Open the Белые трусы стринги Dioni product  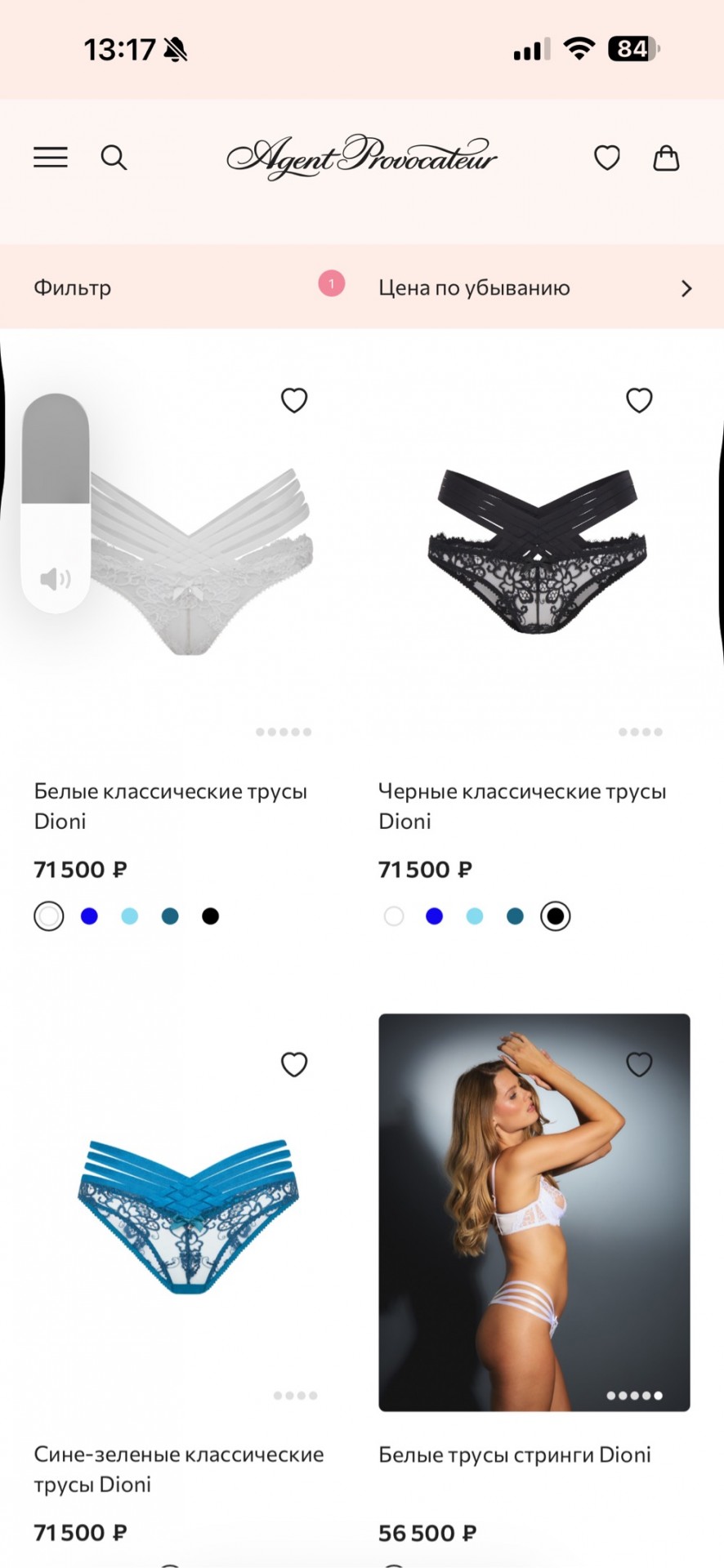[x=515, y=1454]
